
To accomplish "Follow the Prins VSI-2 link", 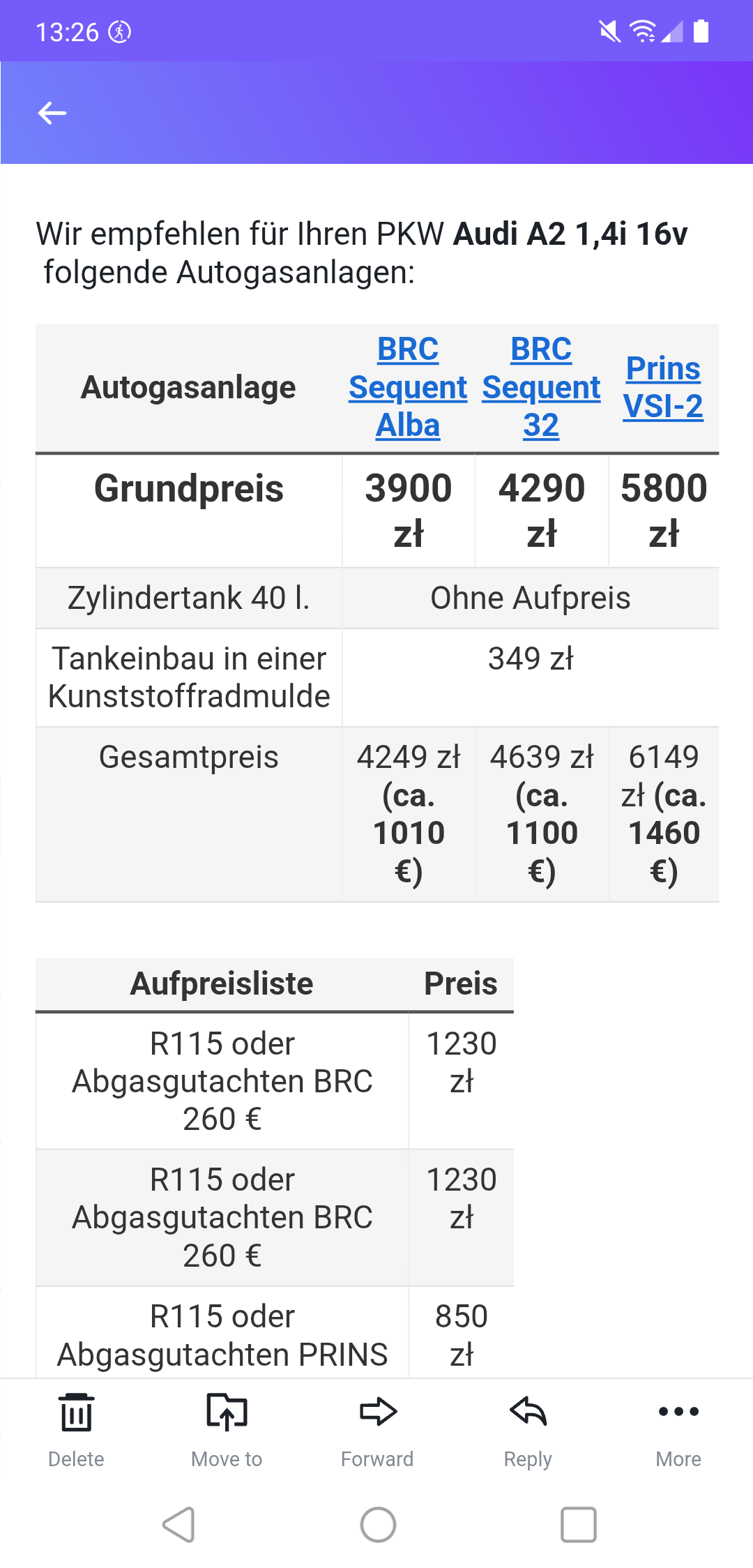I will point(663,387).
